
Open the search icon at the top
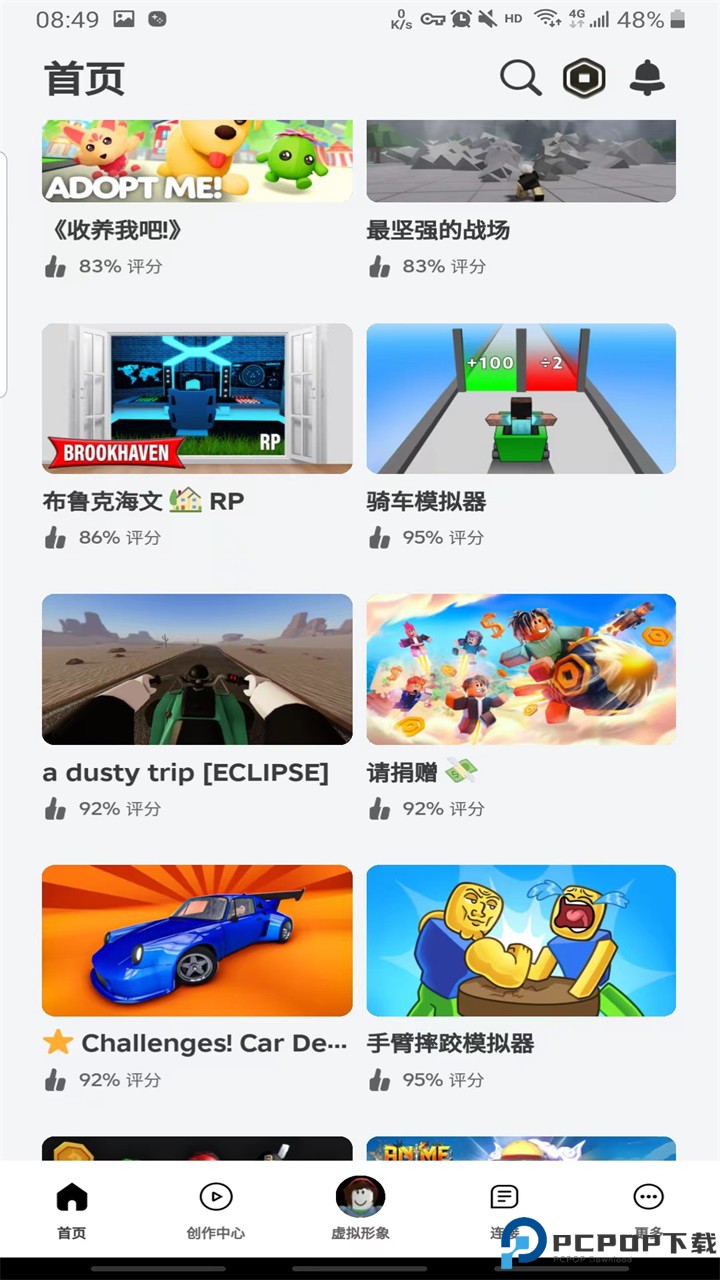(519, 78)
